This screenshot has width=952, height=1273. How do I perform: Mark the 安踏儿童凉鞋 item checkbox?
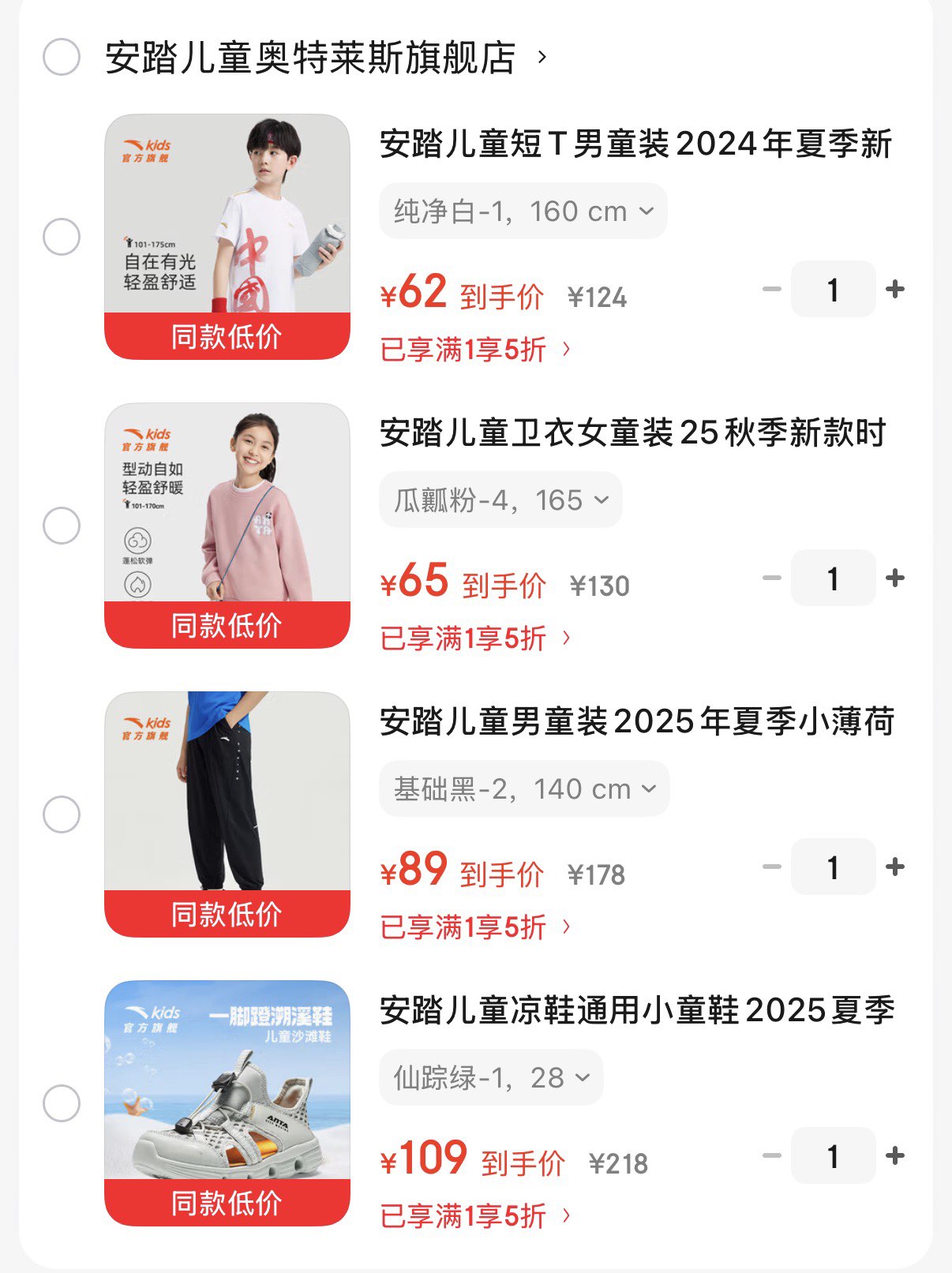coord(62,1103)
